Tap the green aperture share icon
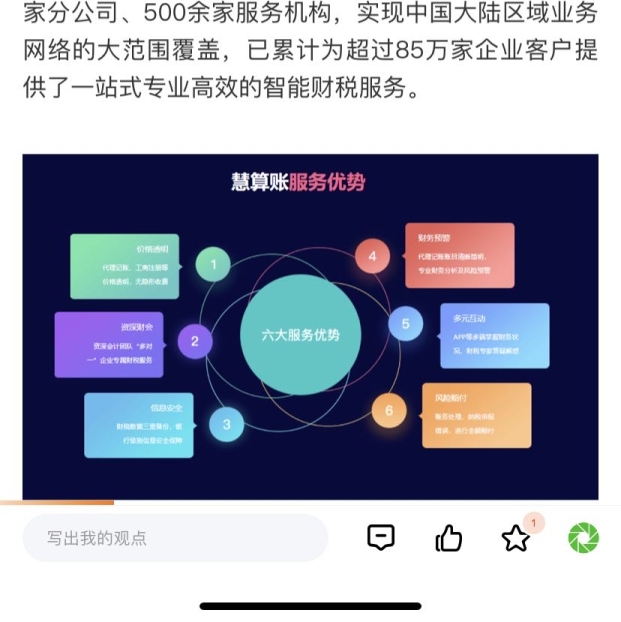The width and height of the screenshot is (621, 622). point(583,538)
